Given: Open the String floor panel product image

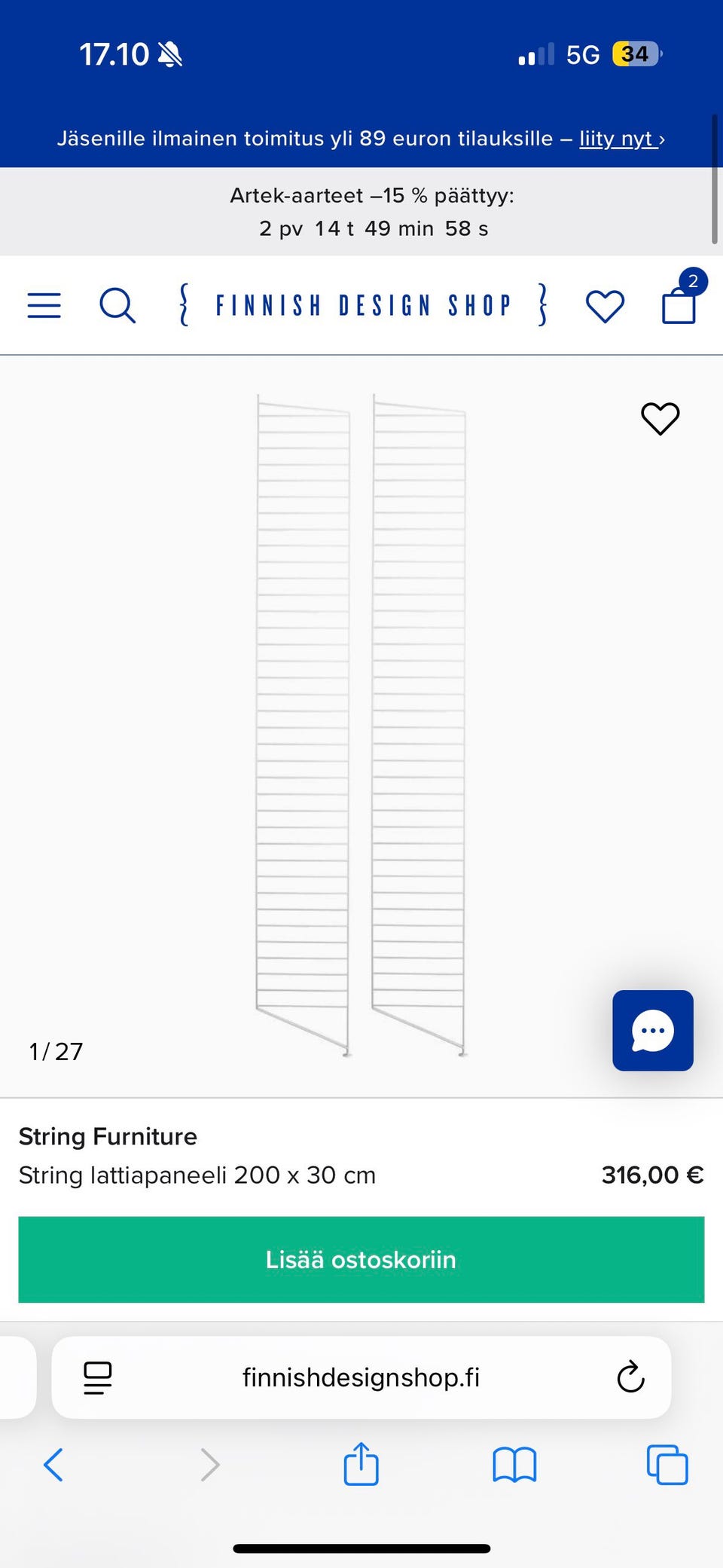Looking at the screenshot, I should (361, 723).
